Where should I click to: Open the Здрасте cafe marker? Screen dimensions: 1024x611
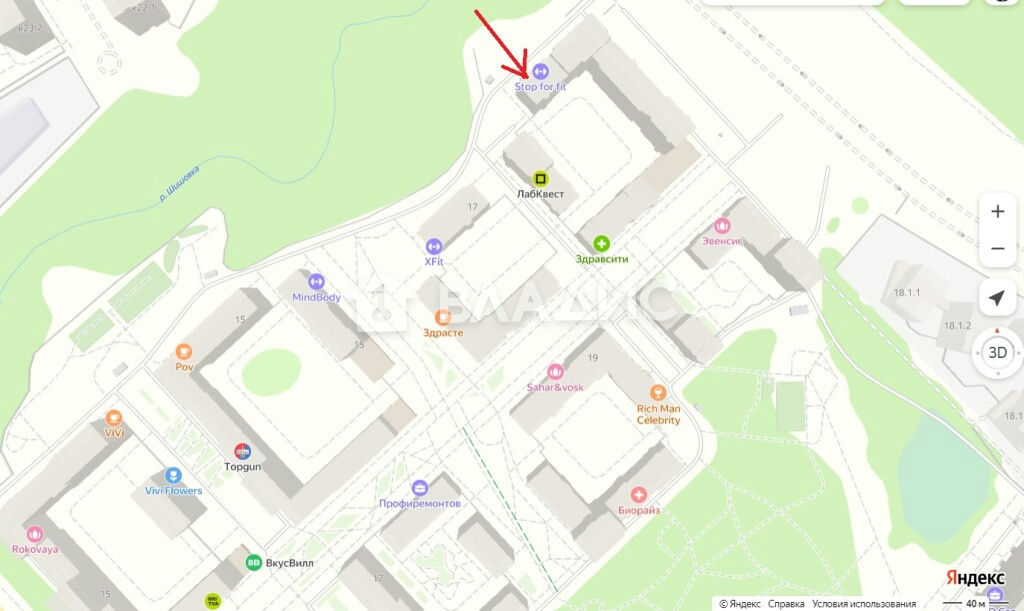[443, 317]
